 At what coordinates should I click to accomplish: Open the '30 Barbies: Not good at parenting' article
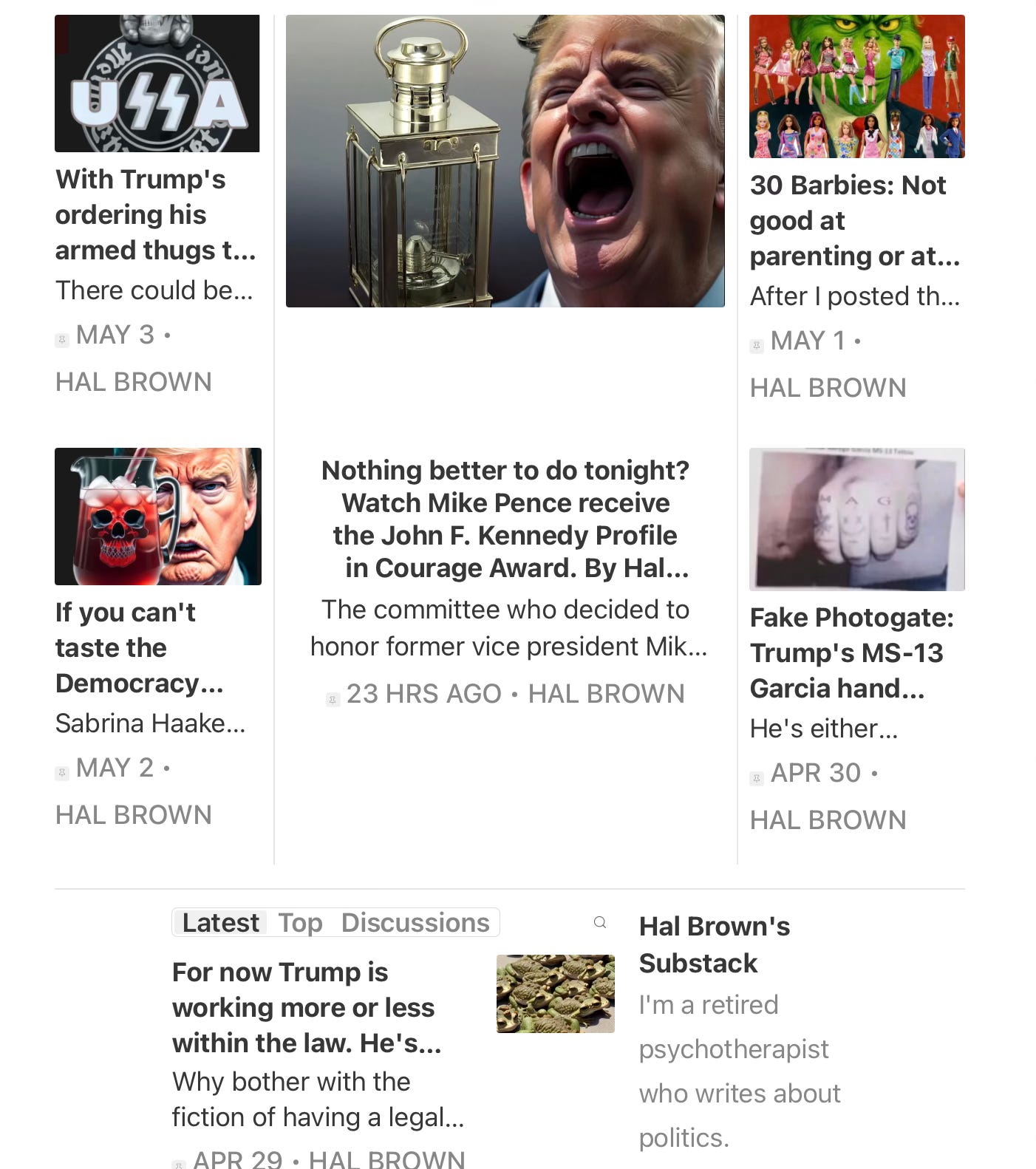point(854,220)
